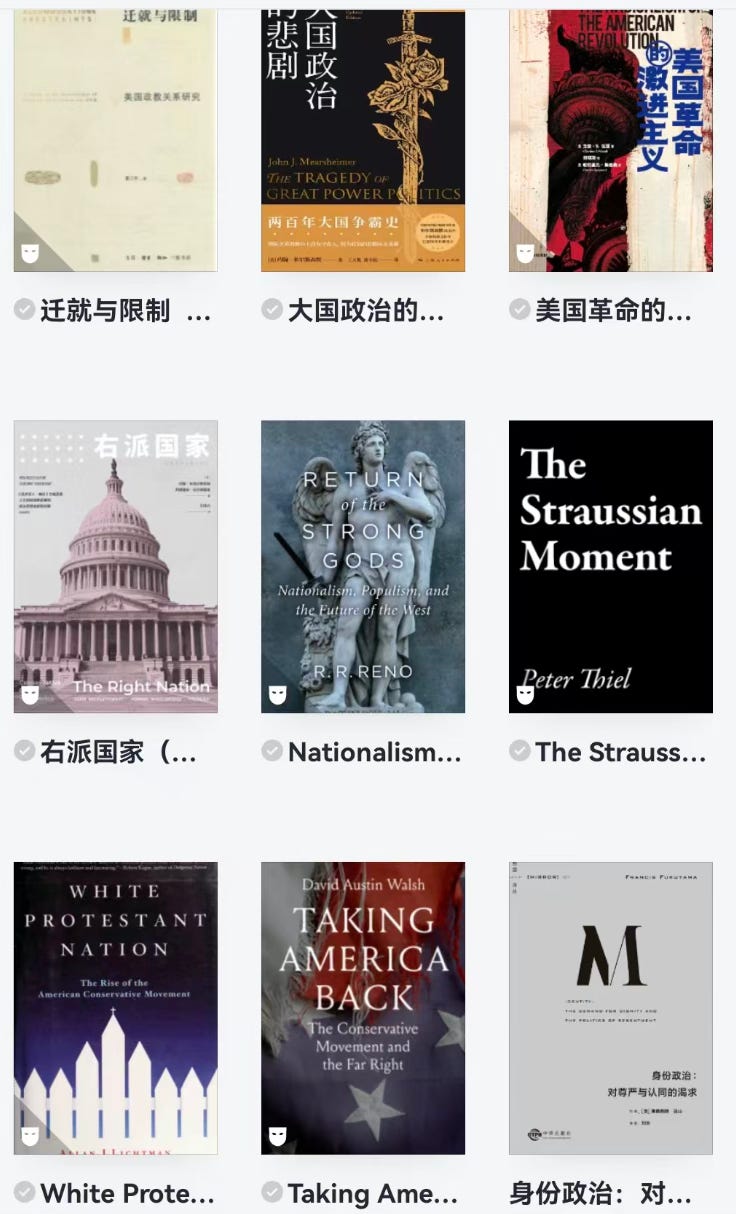Click the mask icon on White Protestant Nation cover

[29, 1136]
